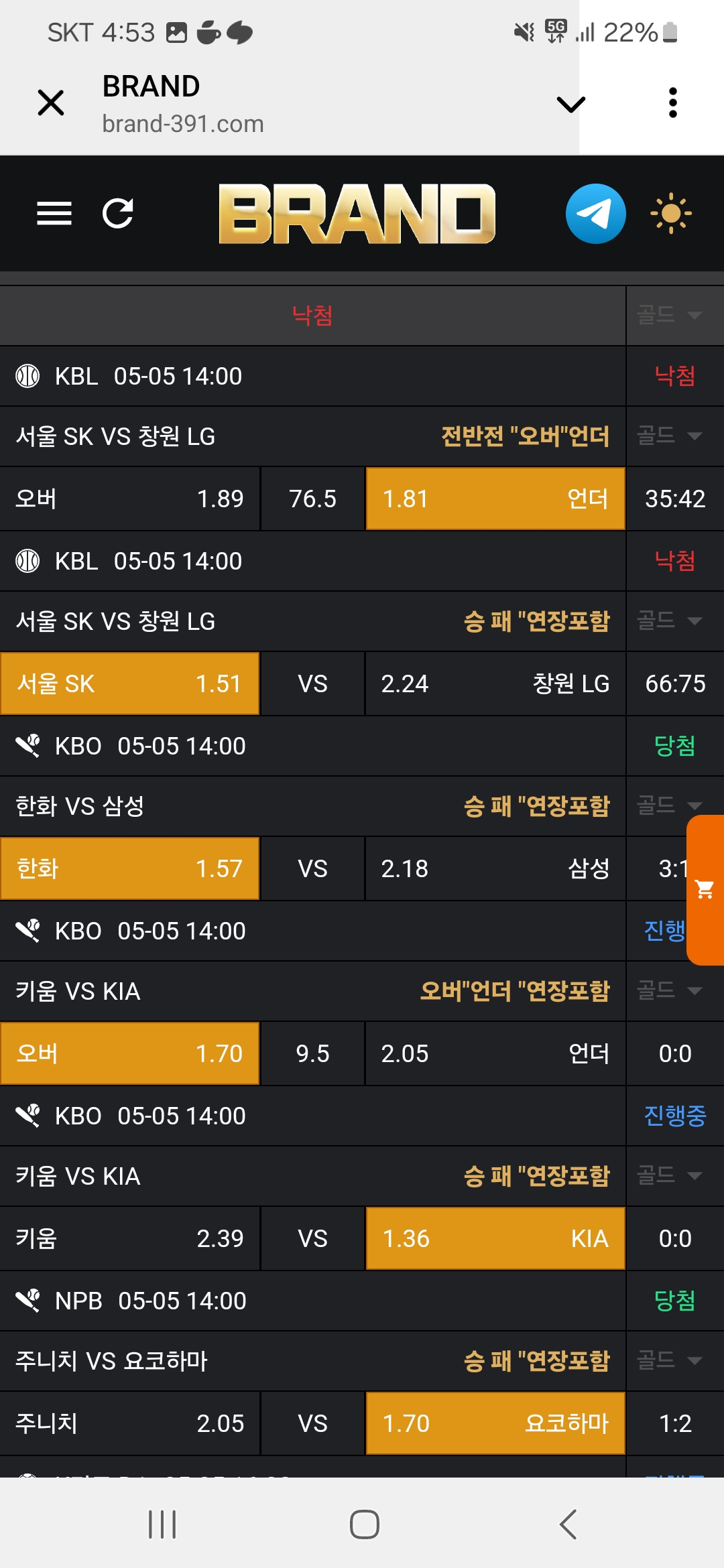Close the in-app browser tab

pyautogui.click(x=51, y=103)
